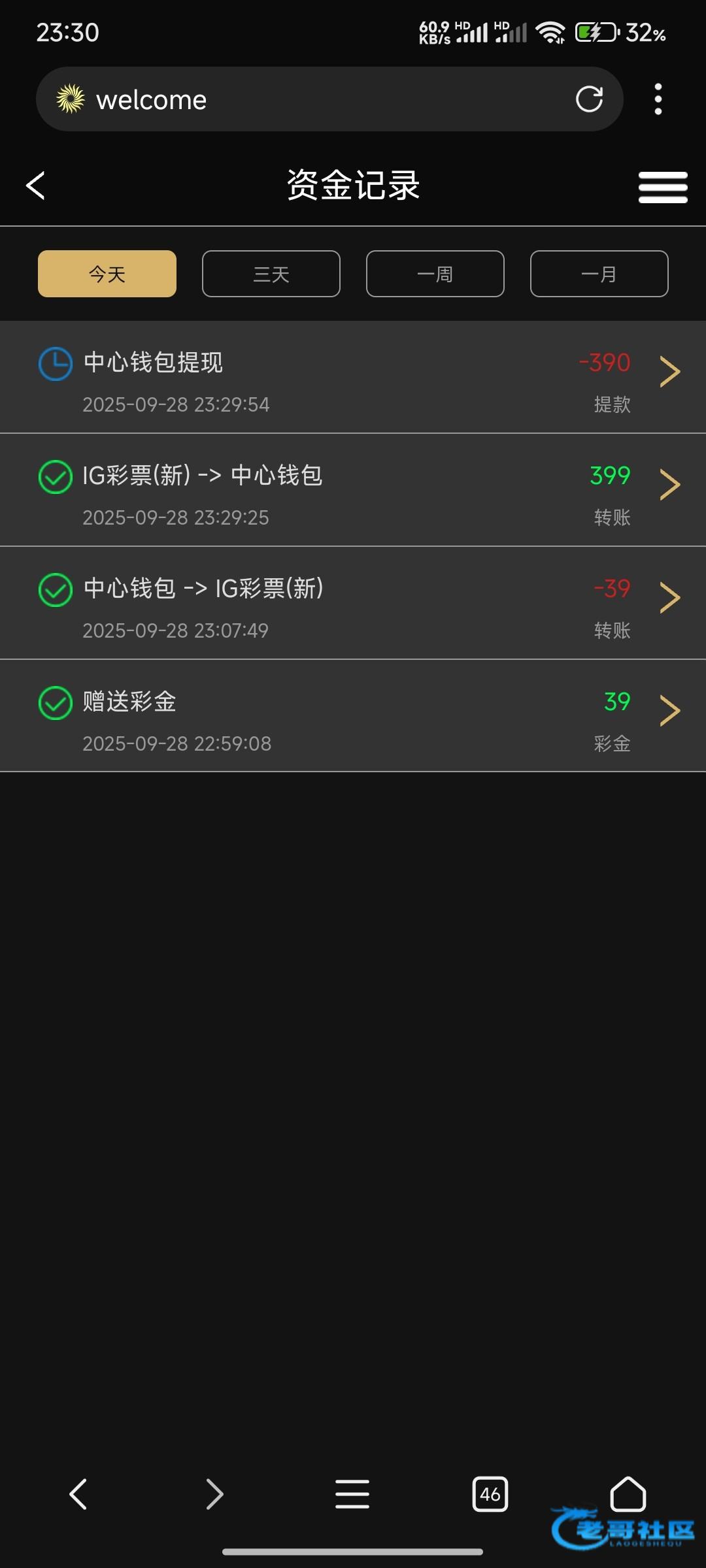706x1568 pixels.
Task: Open the browser bottom menu
Action: (x=352, y=1494)
